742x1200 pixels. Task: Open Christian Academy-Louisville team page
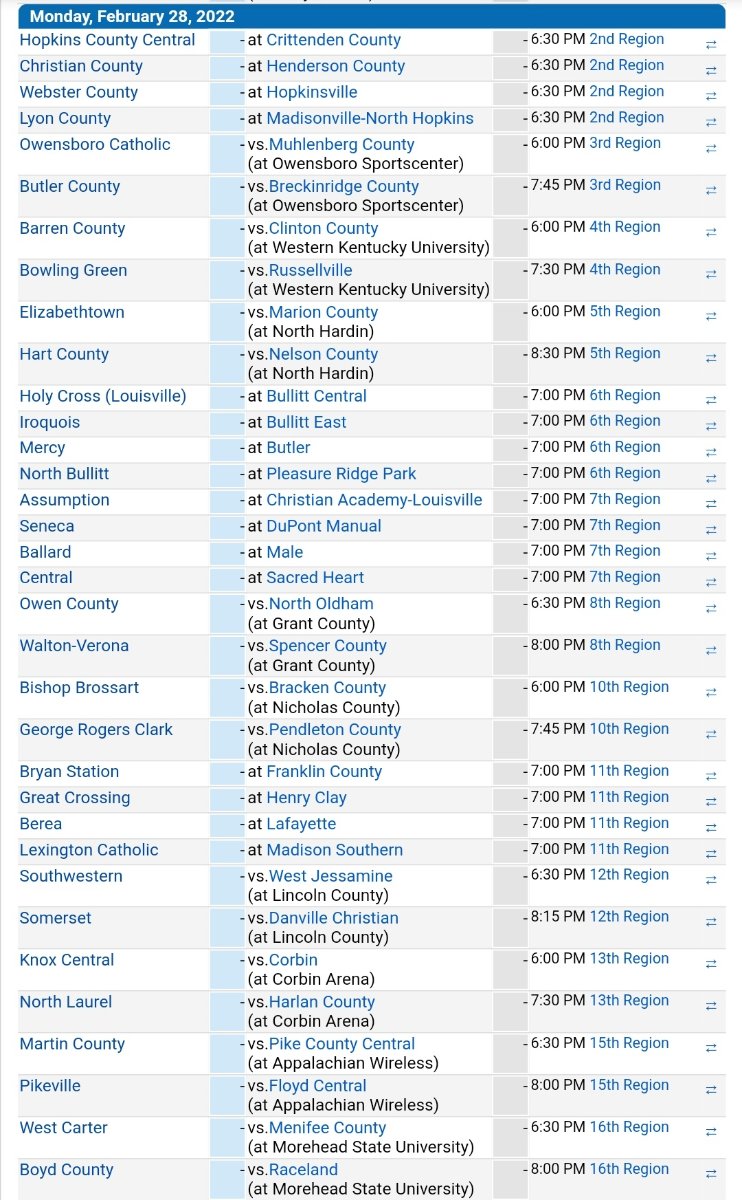(x=375, y=500)
